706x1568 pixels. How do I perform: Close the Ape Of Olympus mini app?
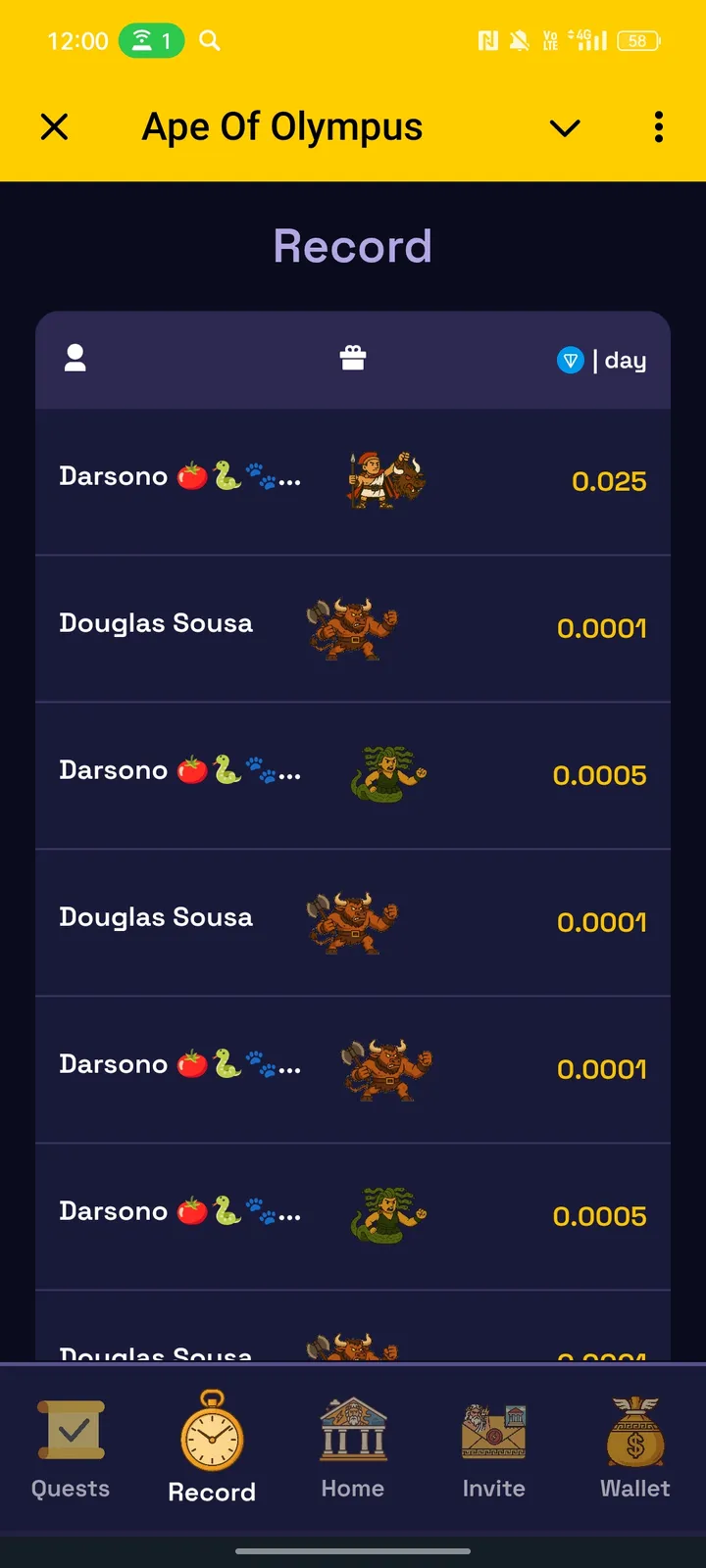coord(55,126)
